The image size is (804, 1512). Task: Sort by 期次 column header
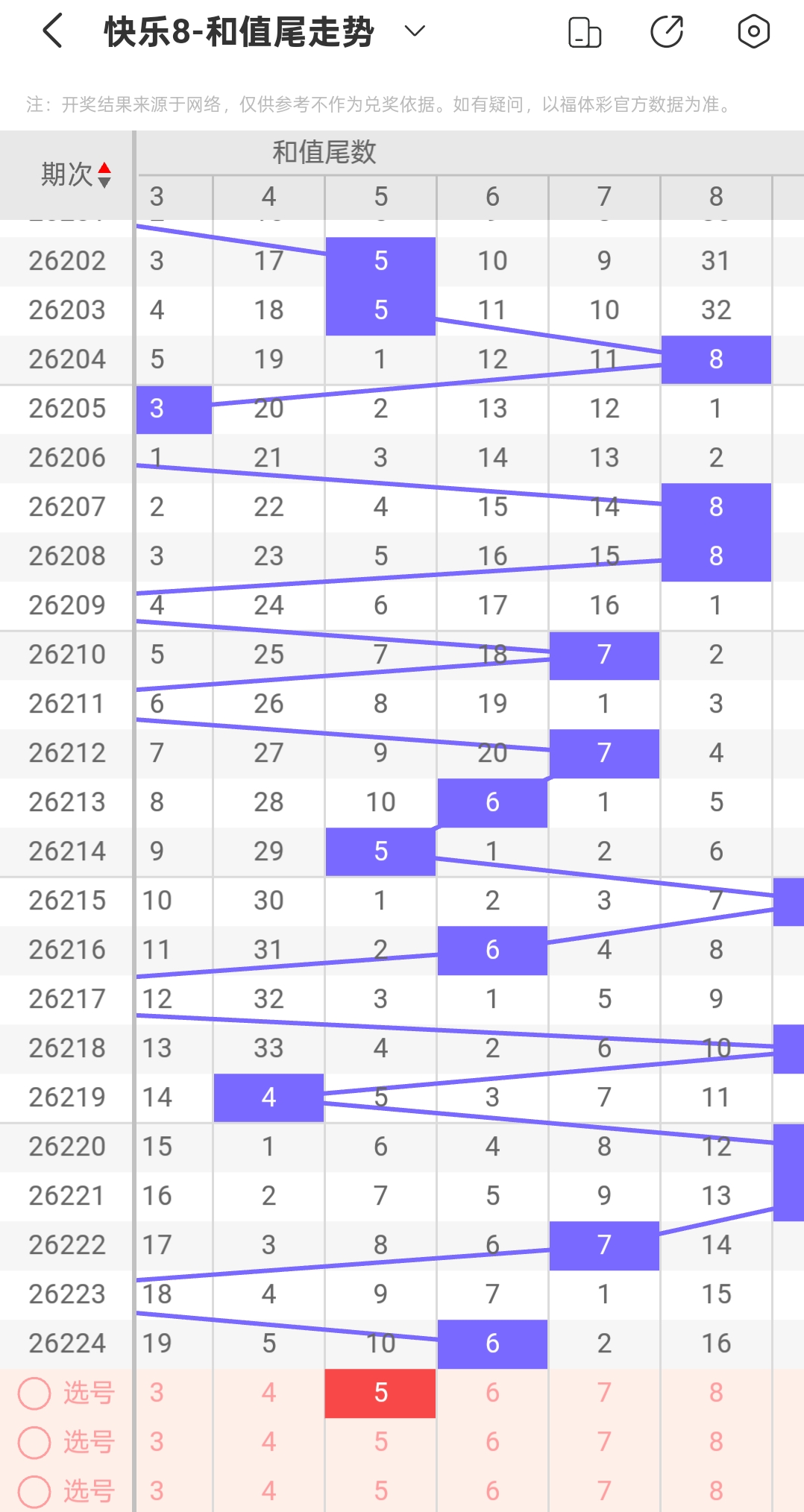pos(75,174)
